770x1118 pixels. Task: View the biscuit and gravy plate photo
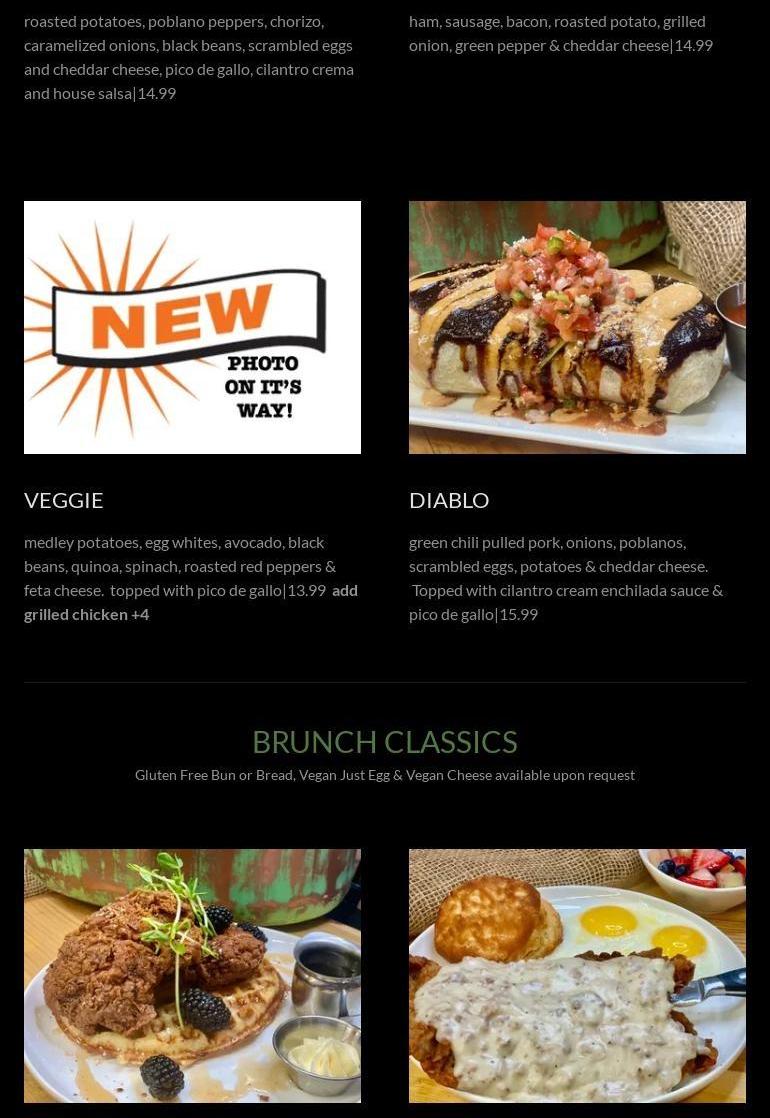coord(577,975)
